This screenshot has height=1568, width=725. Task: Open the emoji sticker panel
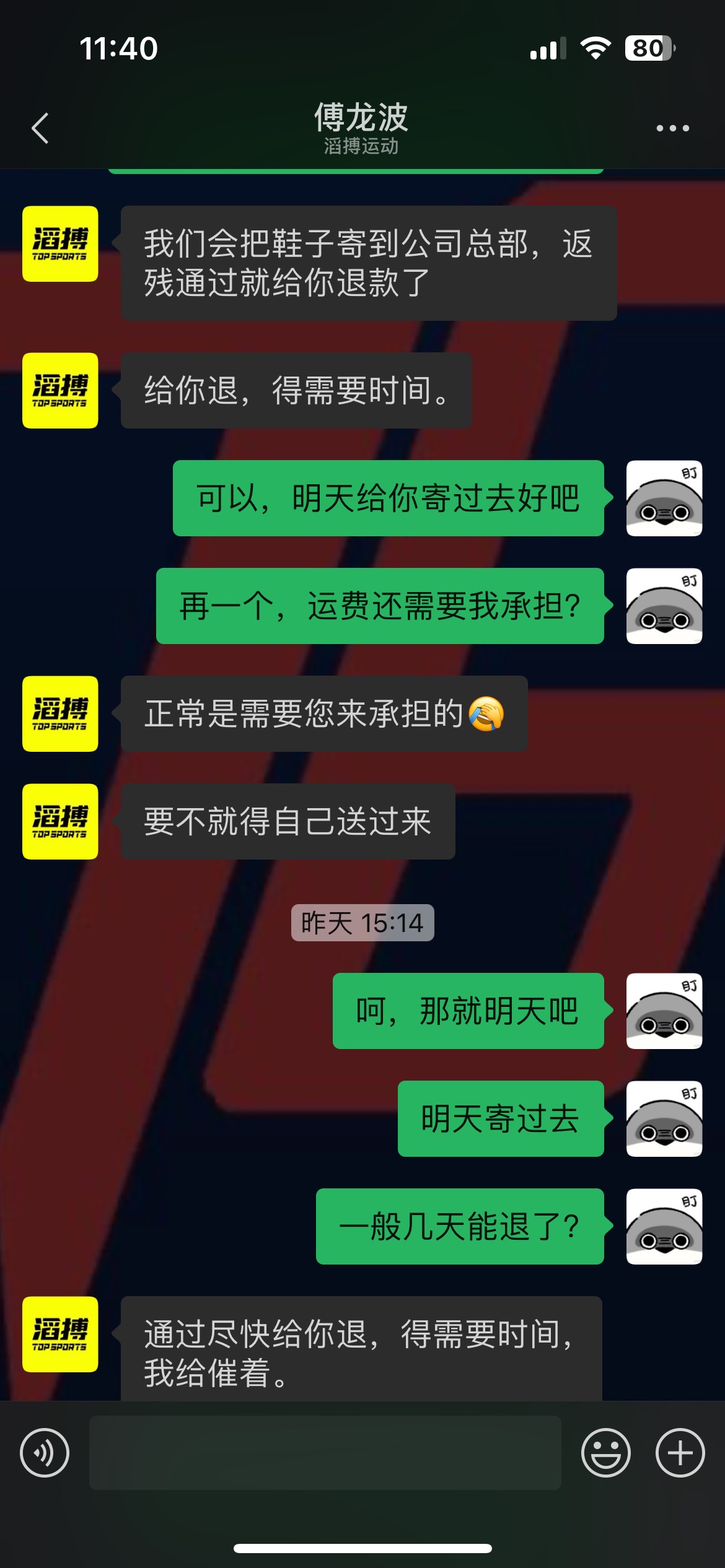click(605, 1453)
